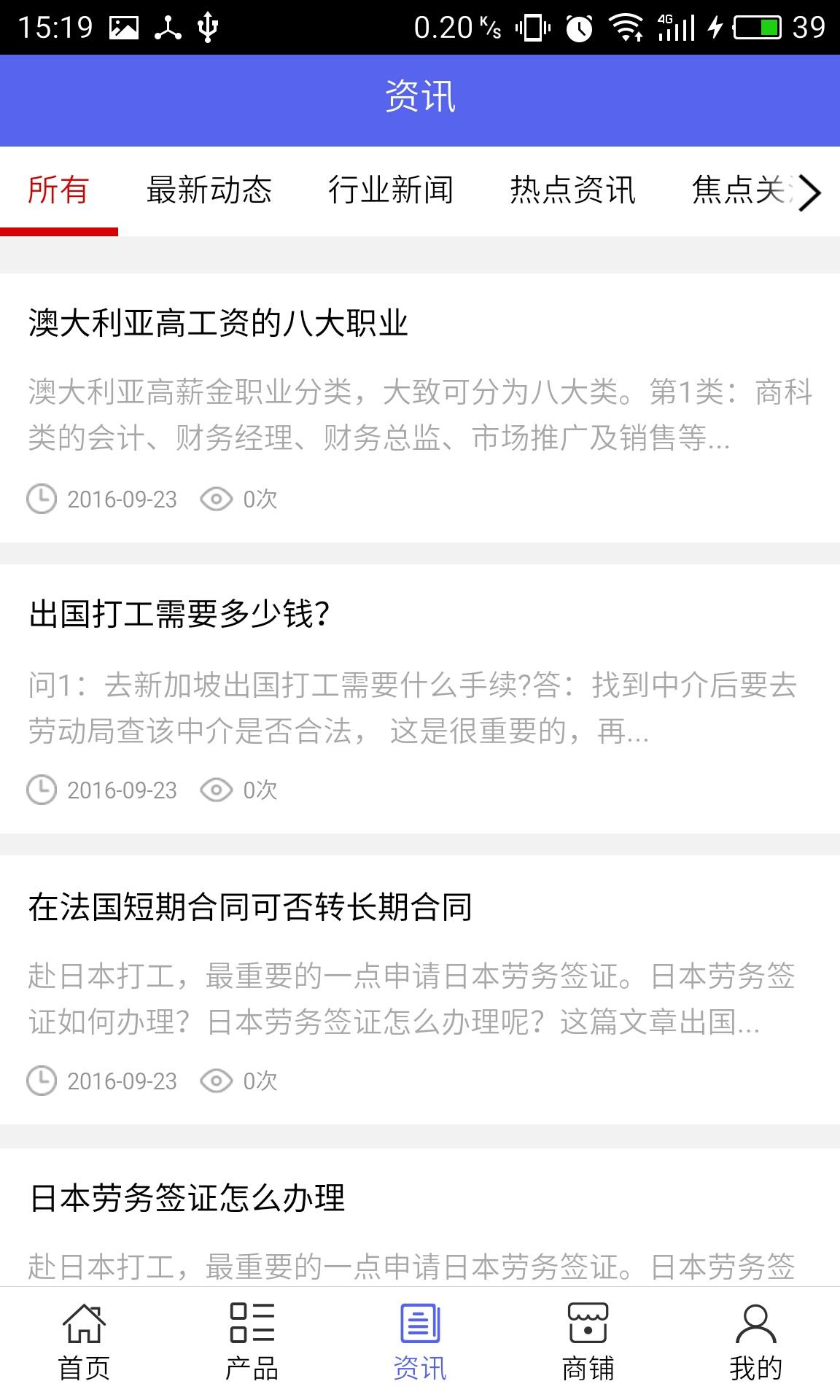Go to the 我的 profile tab

755,1343
